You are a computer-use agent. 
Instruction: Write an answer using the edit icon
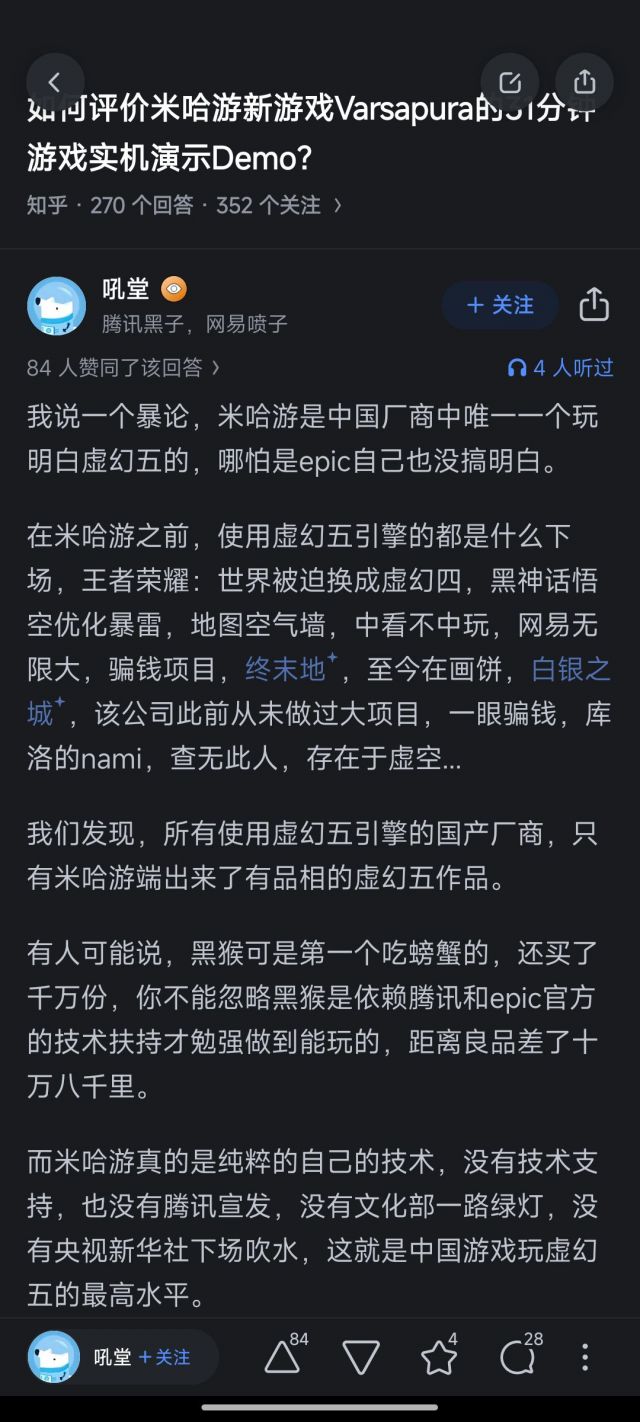pos(510,82)
